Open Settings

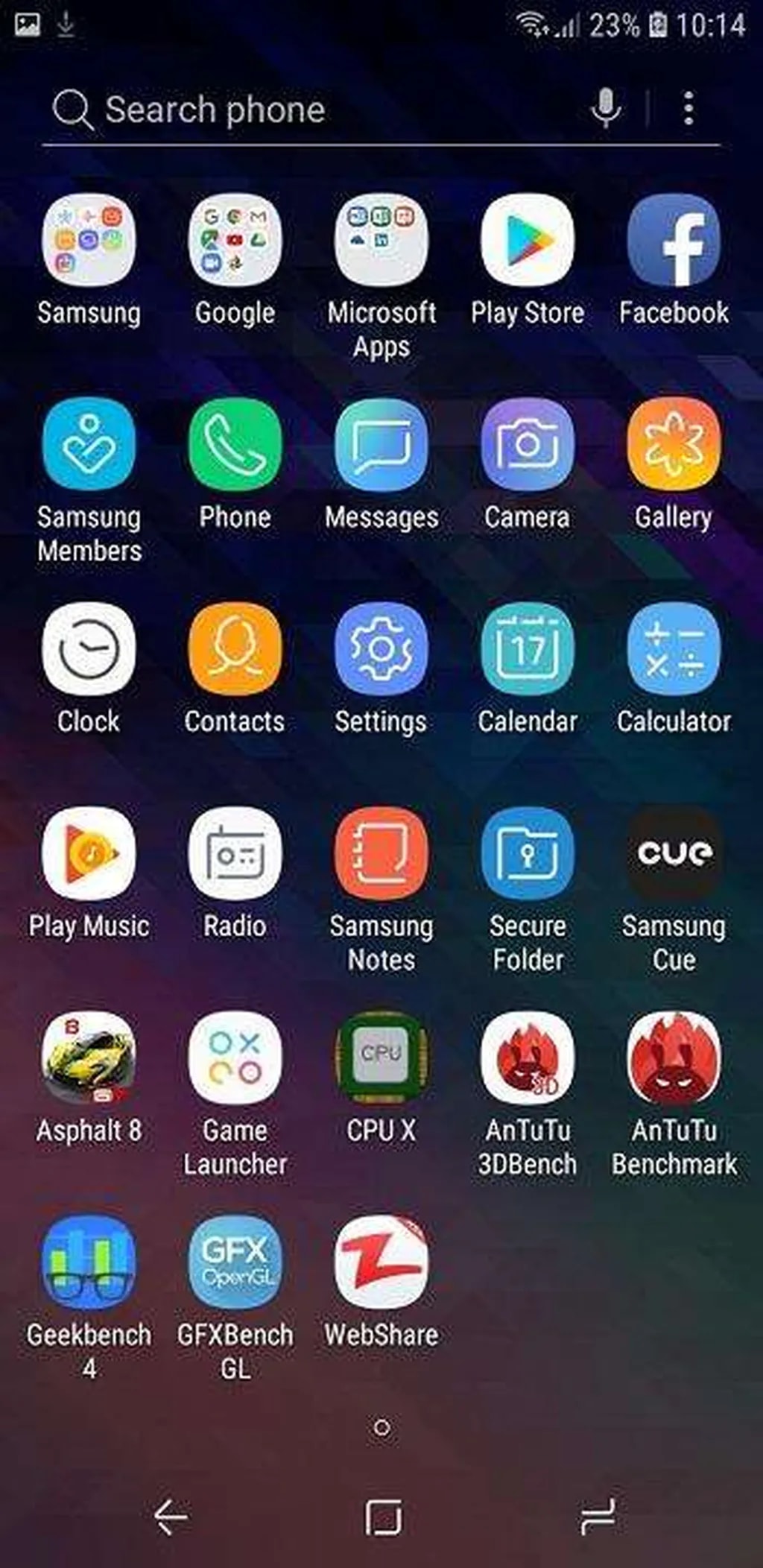tap(381, 649)
